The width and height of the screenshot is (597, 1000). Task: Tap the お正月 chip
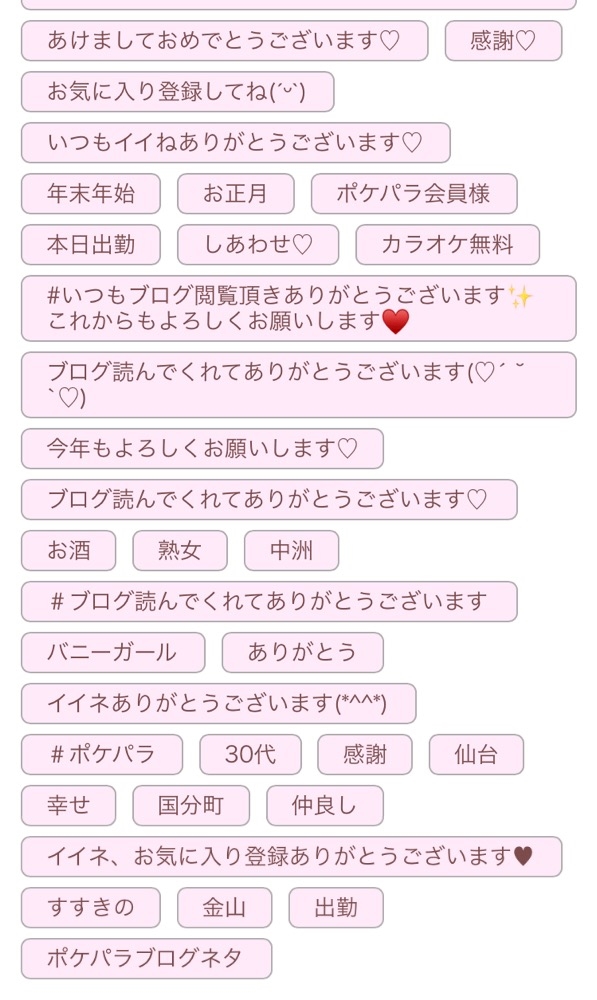click(x=236, y=194)
